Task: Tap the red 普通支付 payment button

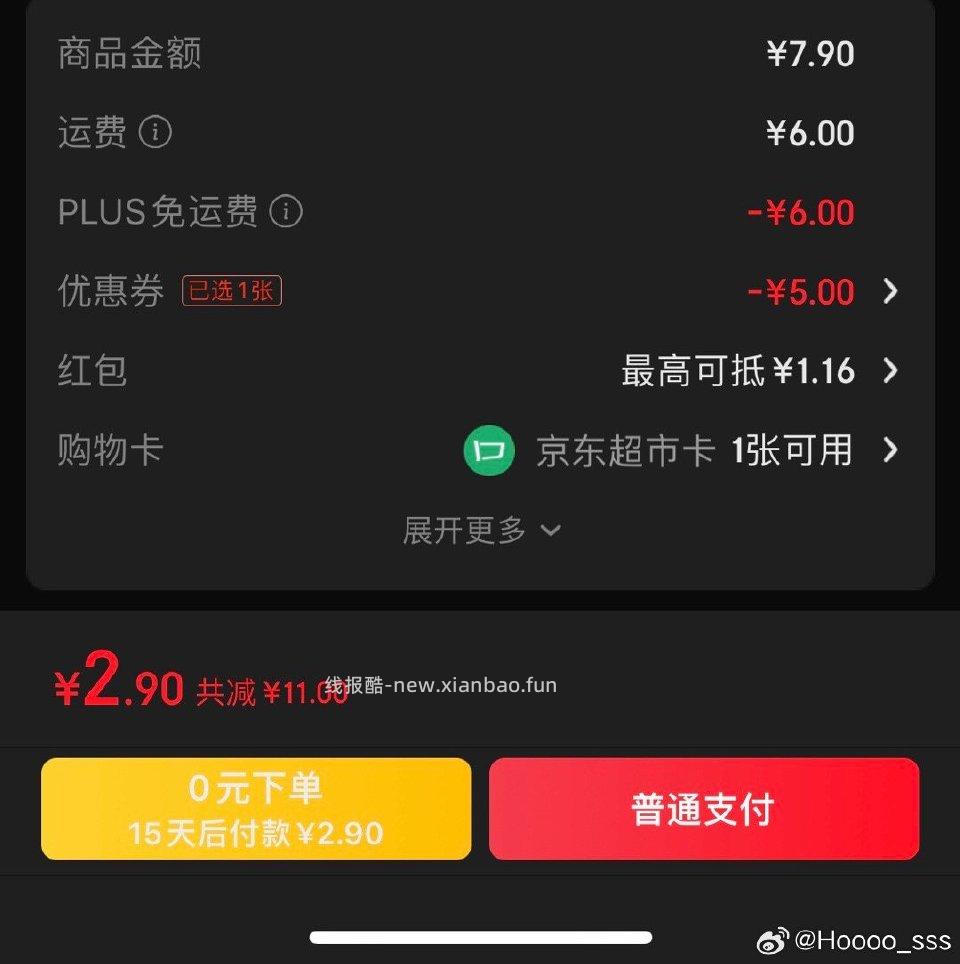Action: click(x=705, y=808)
